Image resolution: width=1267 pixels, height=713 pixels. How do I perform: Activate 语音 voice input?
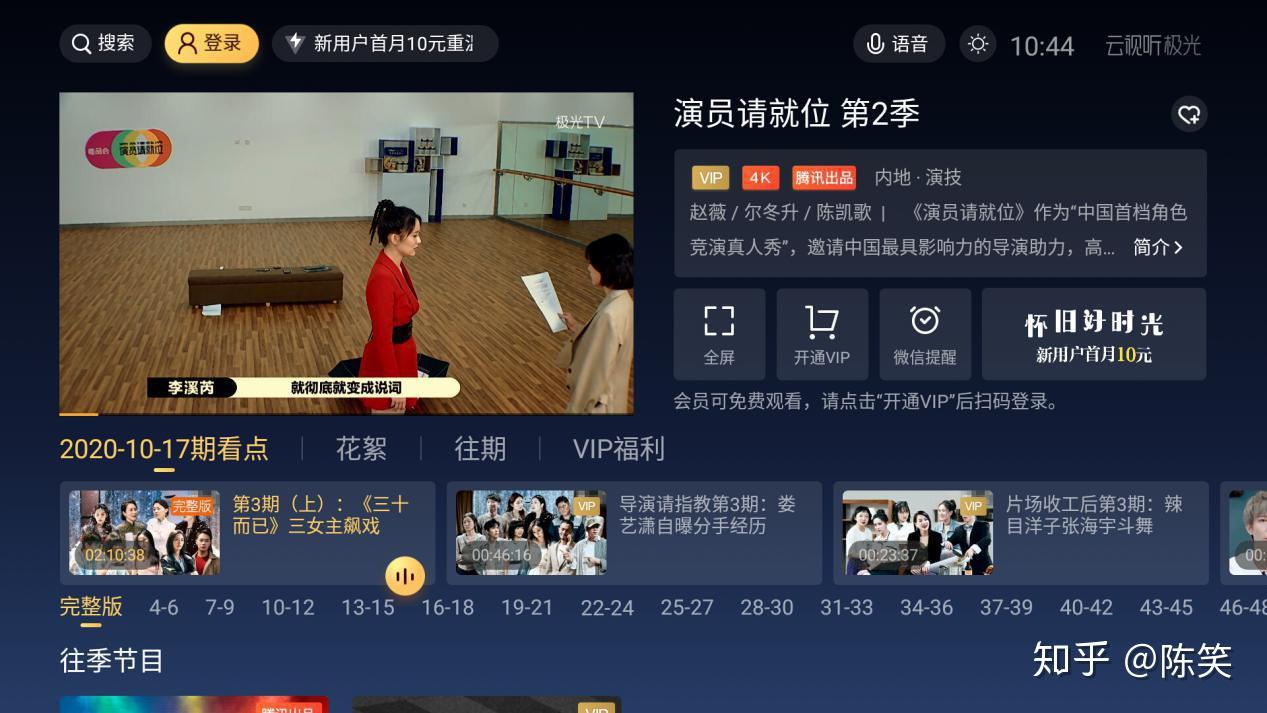pos(898,44)
